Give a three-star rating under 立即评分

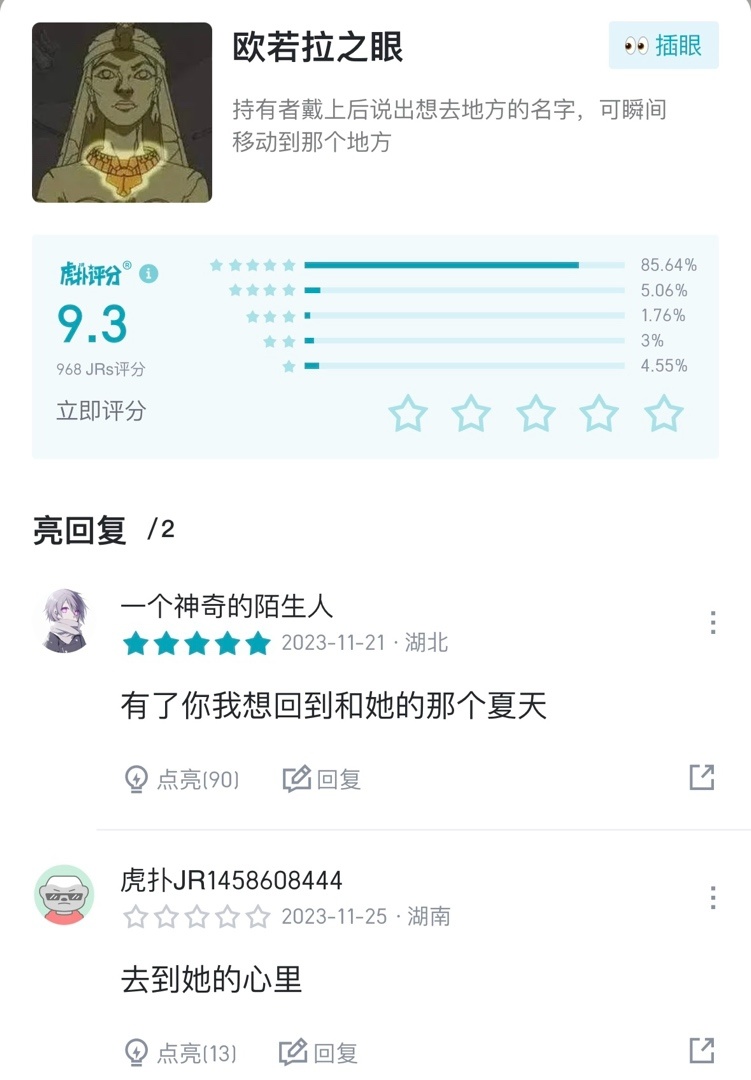coord(536,413)
